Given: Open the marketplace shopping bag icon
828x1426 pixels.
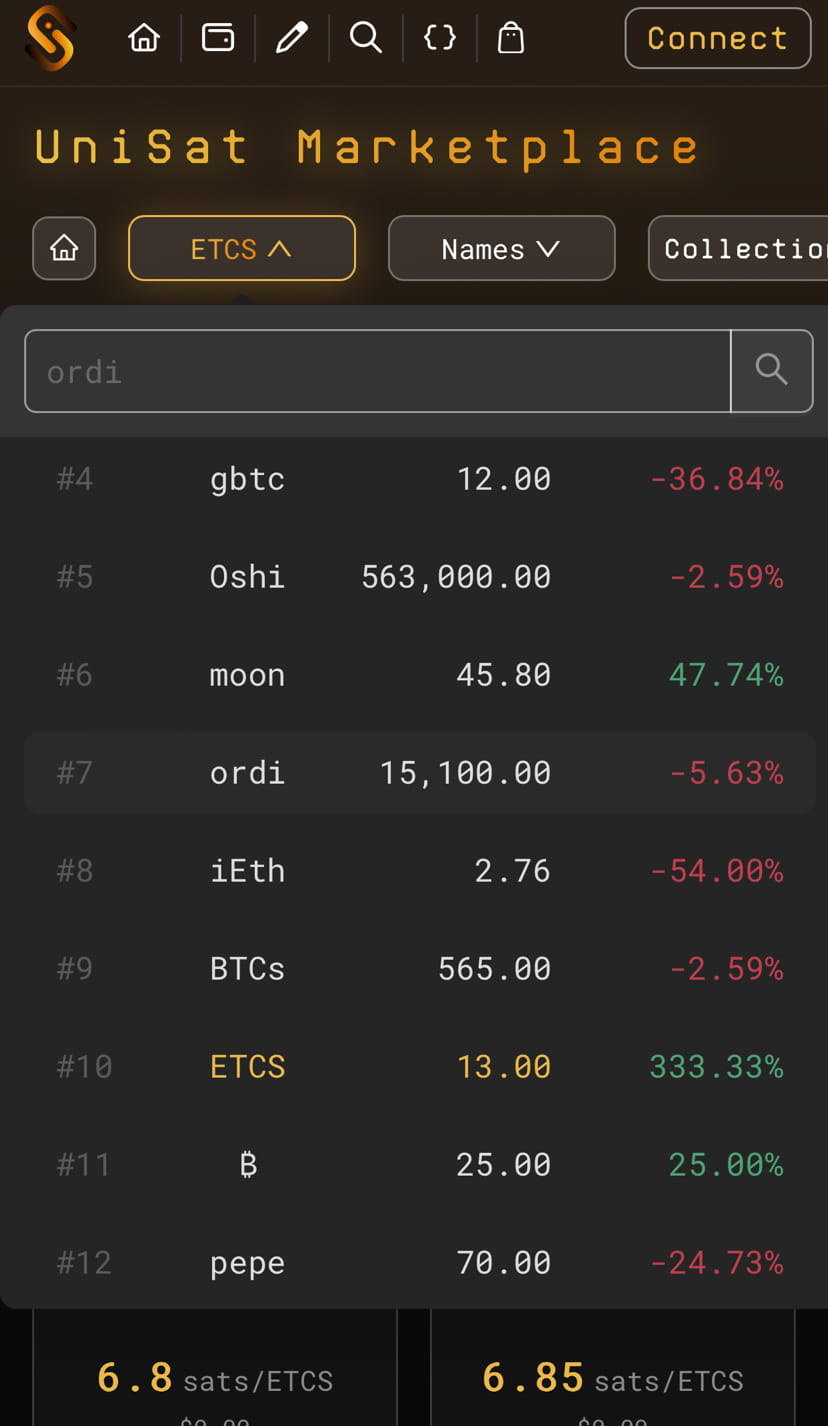Looking at the screenshot, I should click(x=510, y=38).
